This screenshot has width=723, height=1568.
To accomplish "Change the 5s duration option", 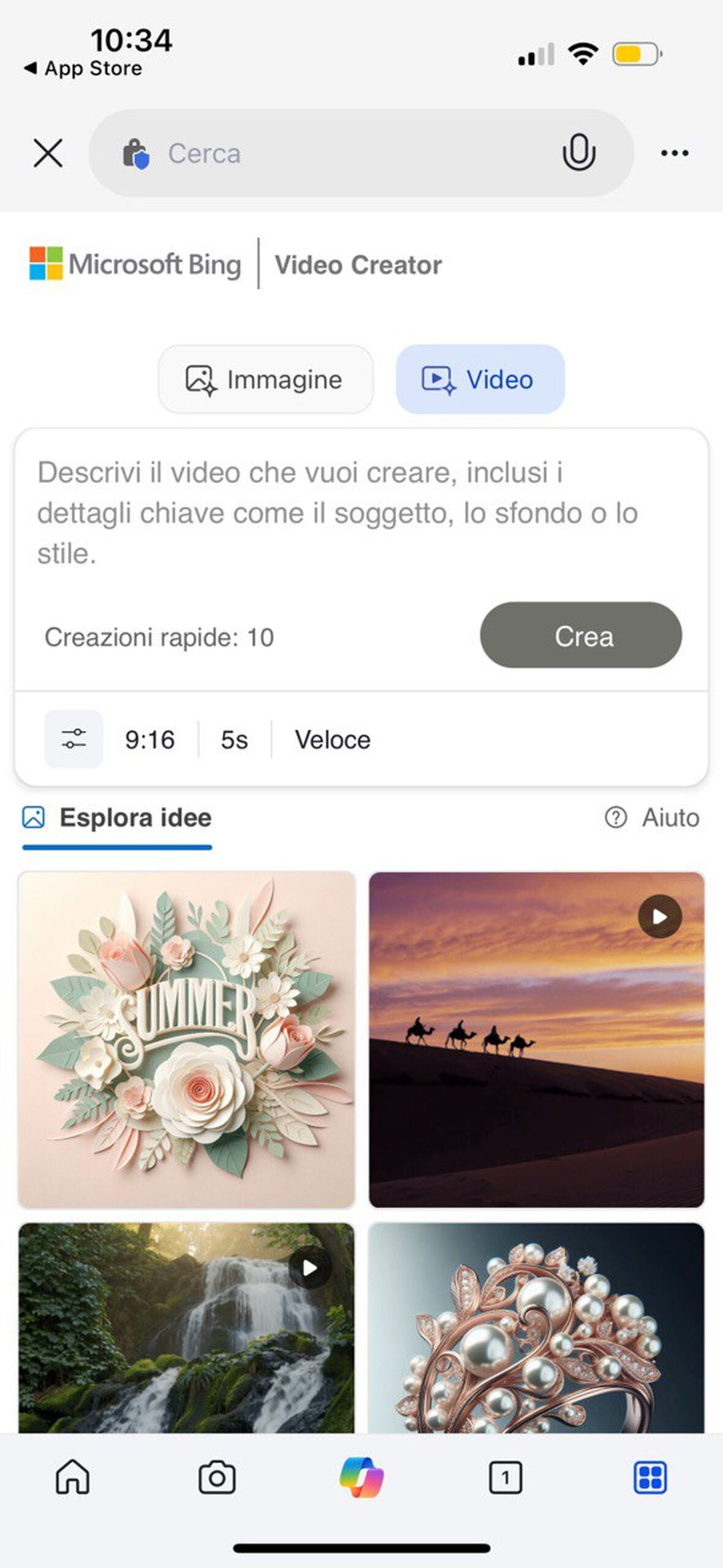I will [x=234, y=740].
